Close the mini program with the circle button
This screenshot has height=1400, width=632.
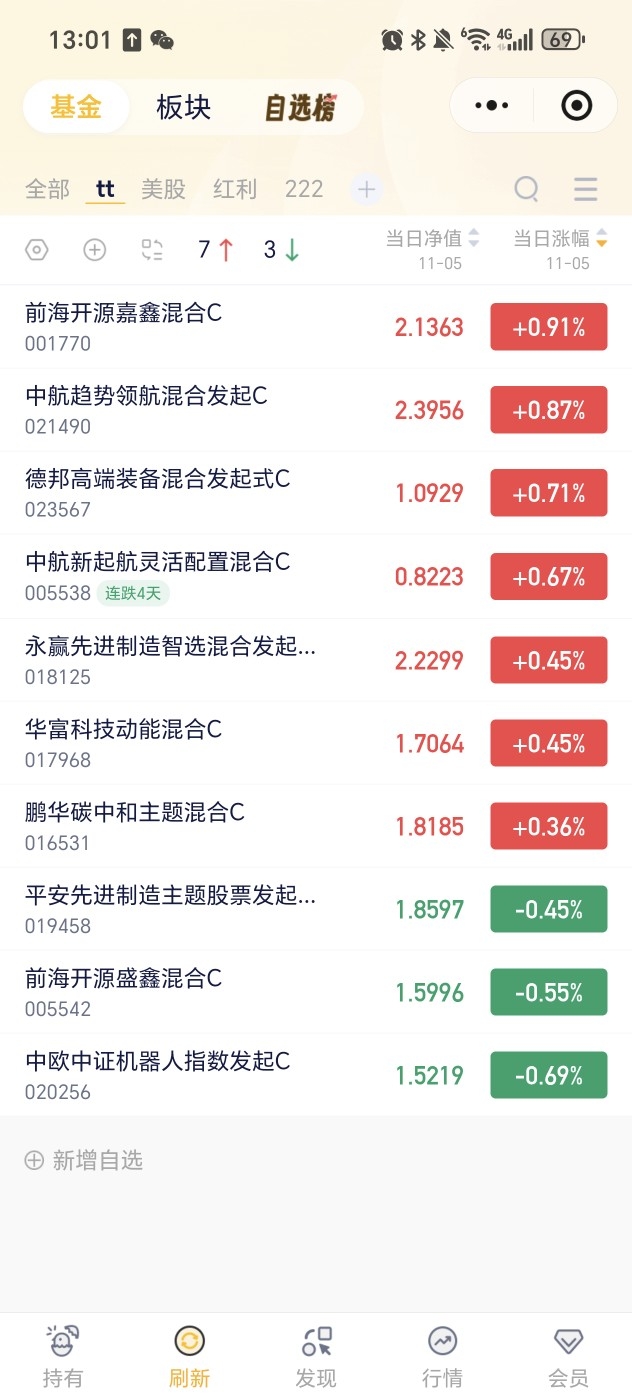(x=577, y=105)
